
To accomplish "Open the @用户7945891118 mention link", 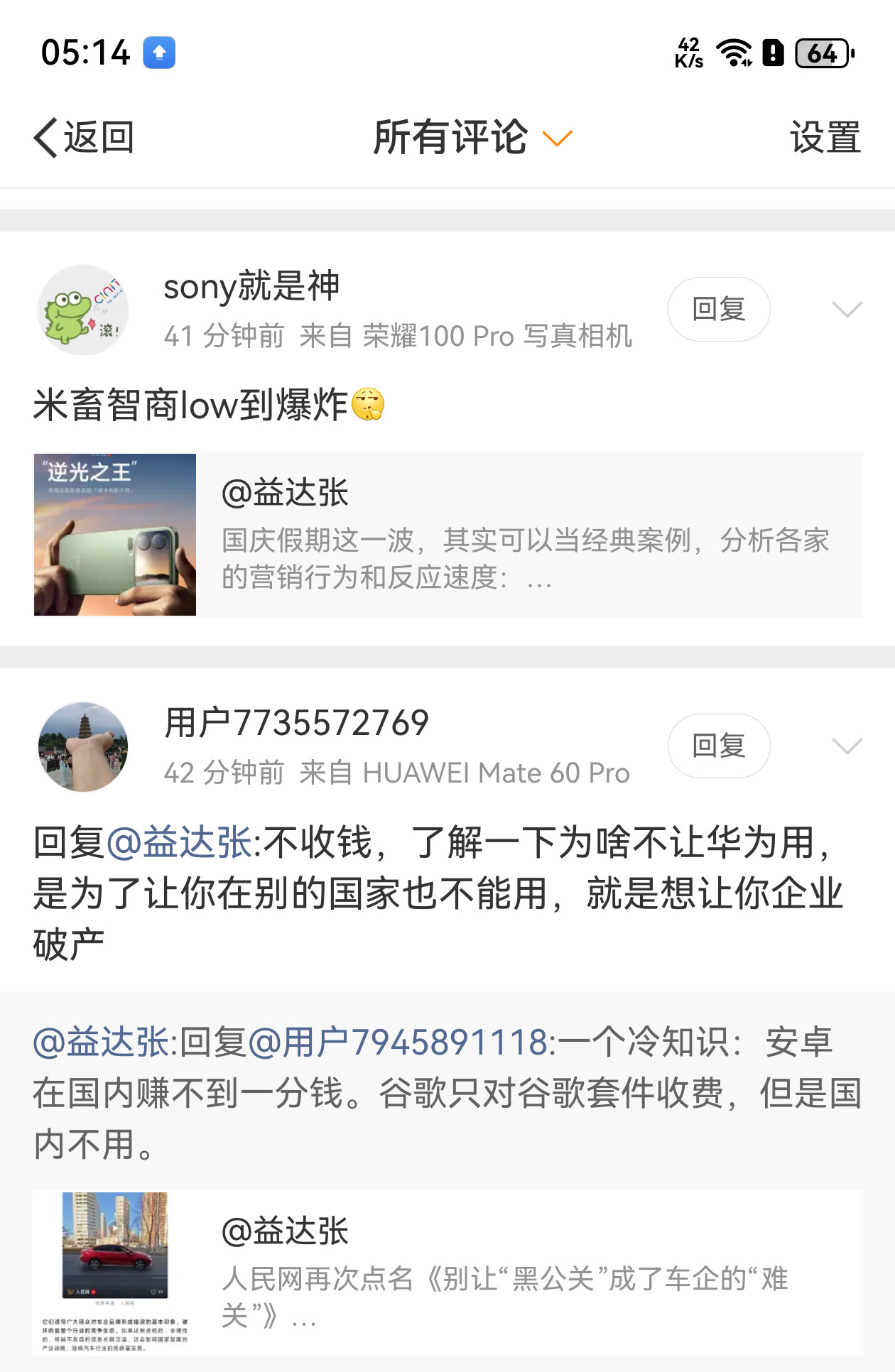I will tap(398, 1042).
